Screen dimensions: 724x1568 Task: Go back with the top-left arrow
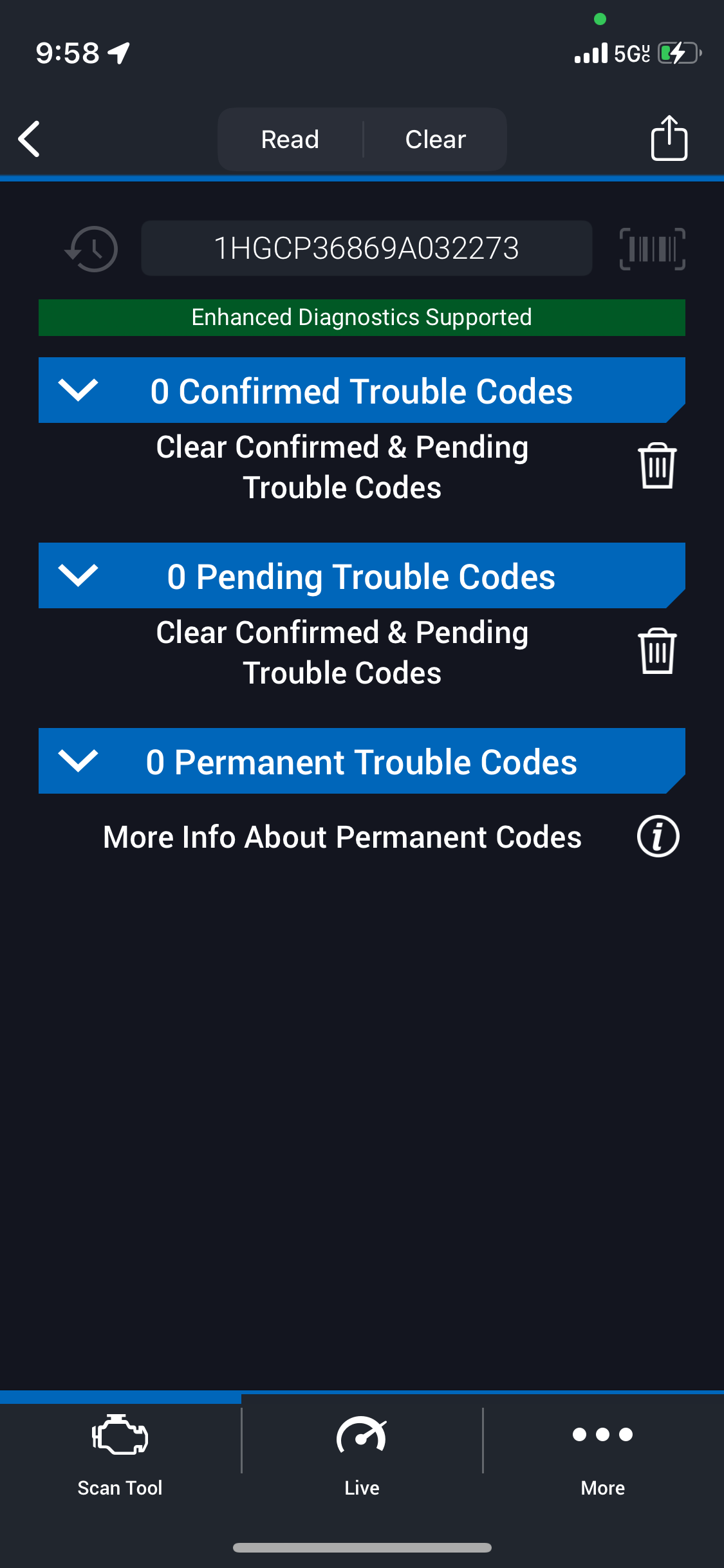[x=29, y=138]
